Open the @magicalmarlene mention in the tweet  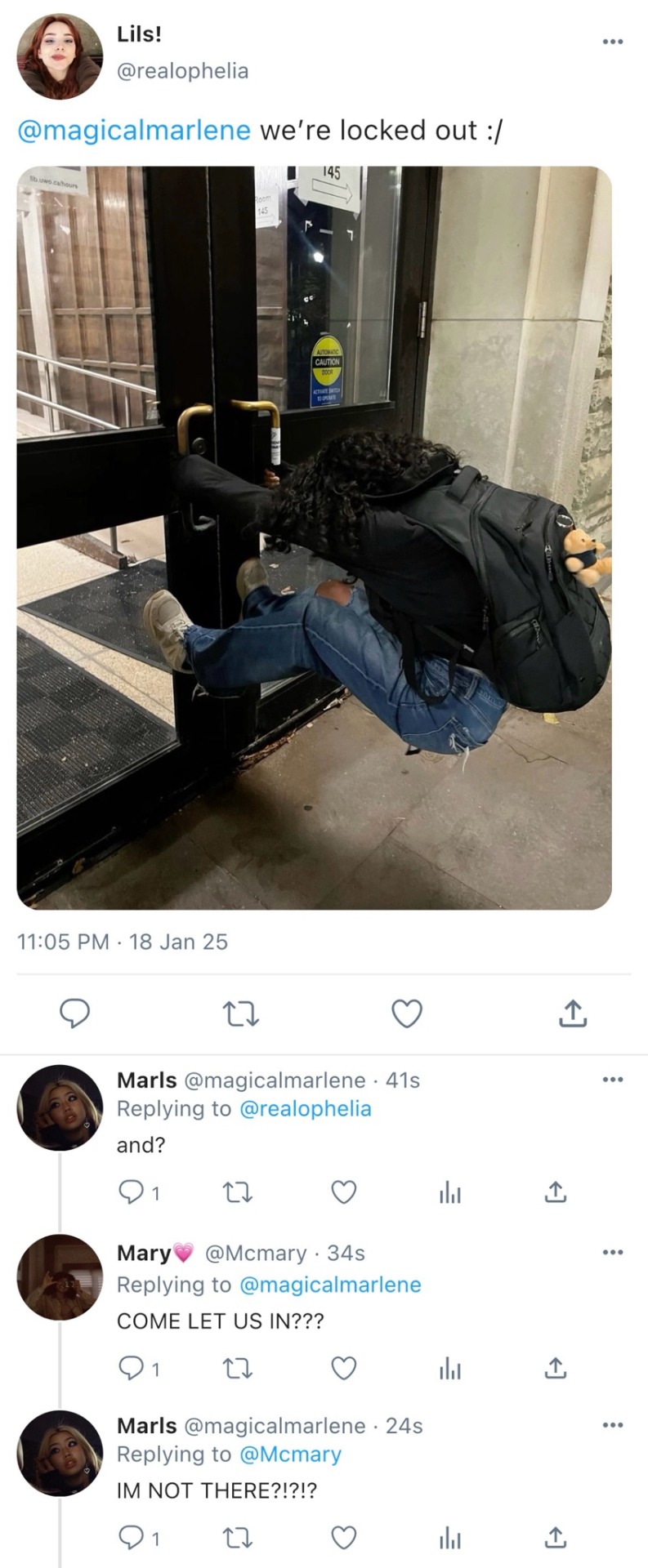click(x=134, y=131)
